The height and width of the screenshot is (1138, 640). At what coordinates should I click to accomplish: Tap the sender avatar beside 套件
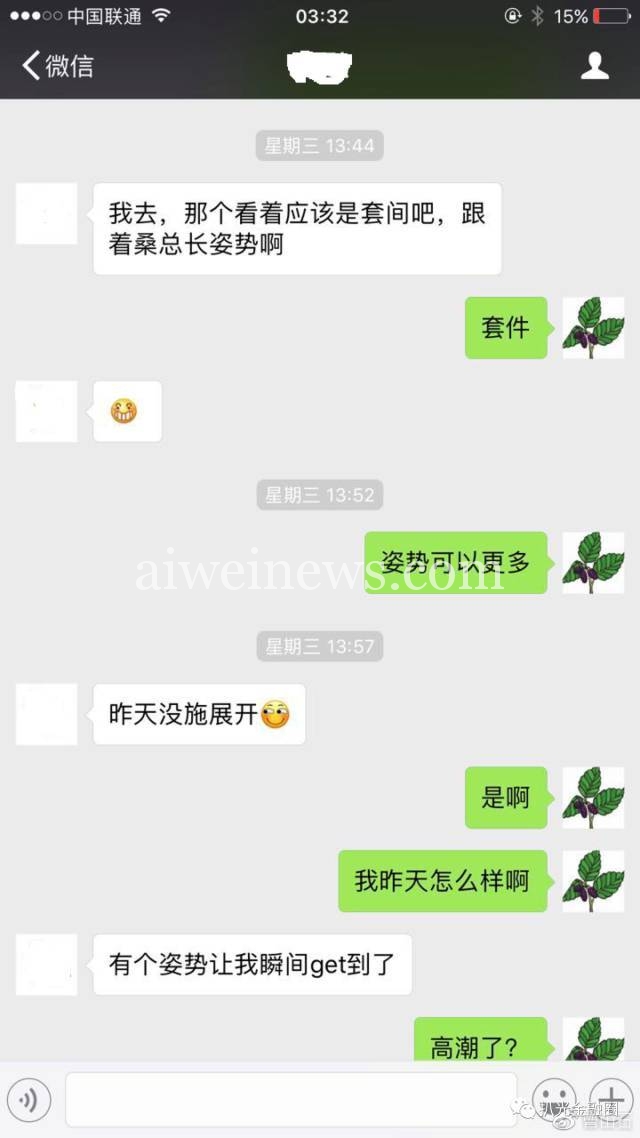[x=594, y=327]
